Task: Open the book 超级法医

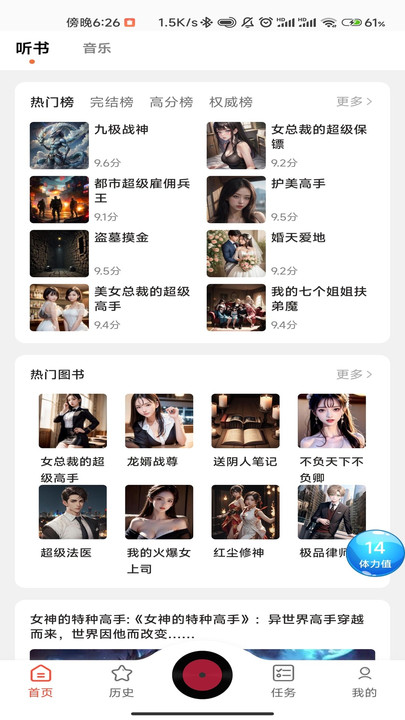Action: point(73,522)
